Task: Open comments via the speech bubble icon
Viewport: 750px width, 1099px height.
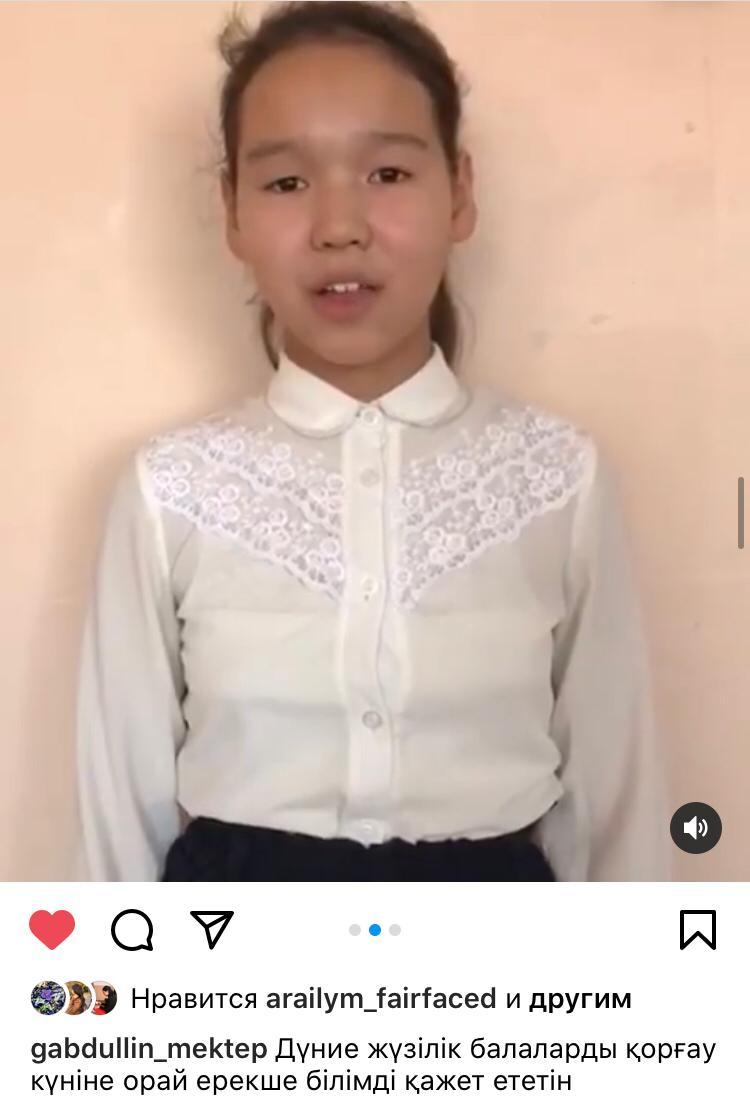Action: point(132,930)
